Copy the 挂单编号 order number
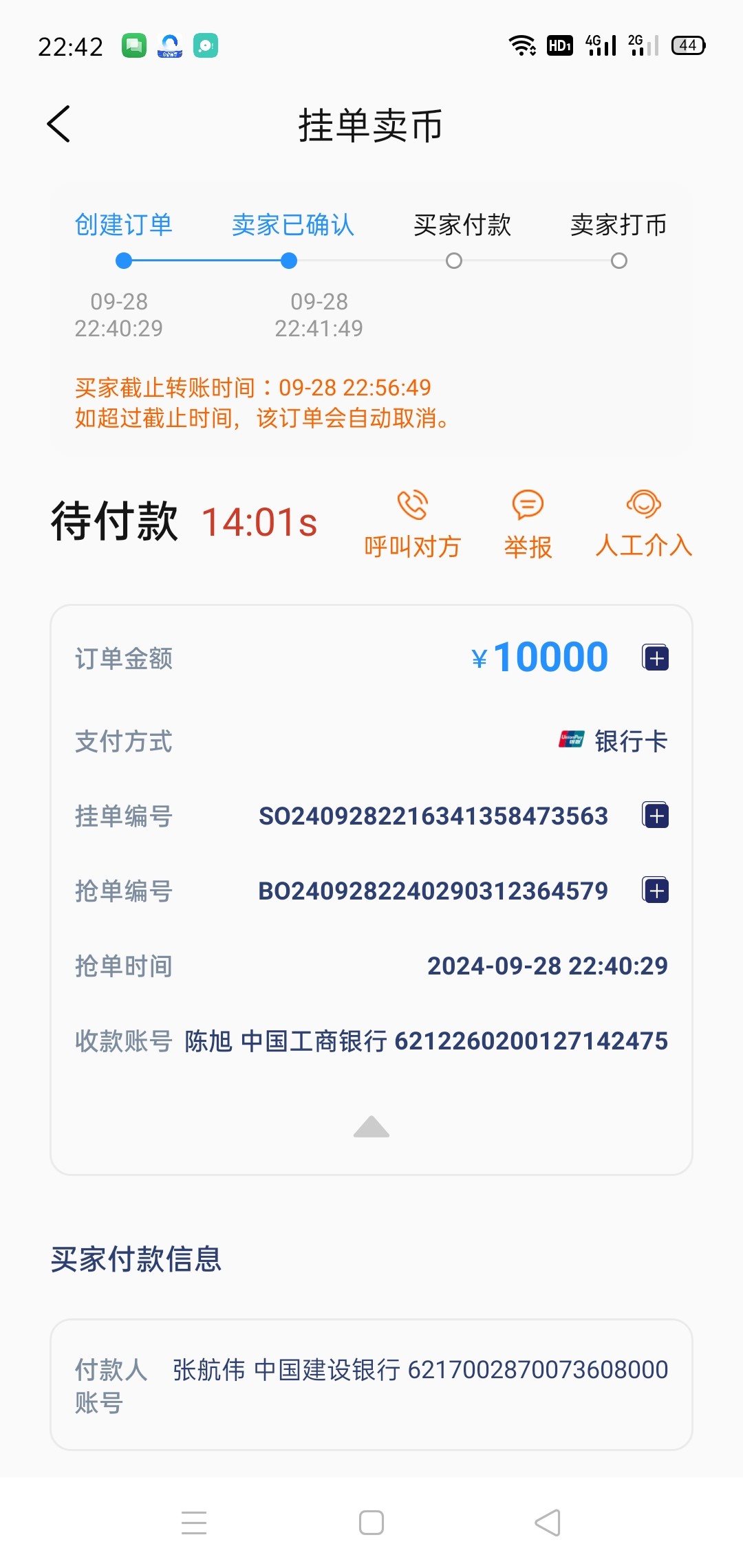 [656, 816]
